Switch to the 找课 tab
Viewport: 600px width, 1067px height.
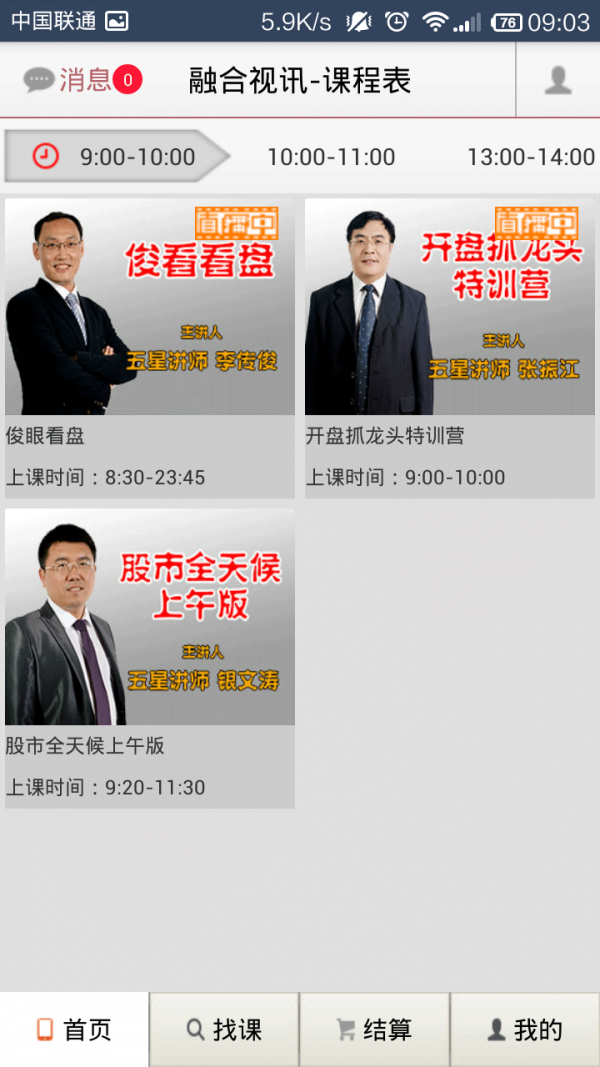tap(225, 1030)
